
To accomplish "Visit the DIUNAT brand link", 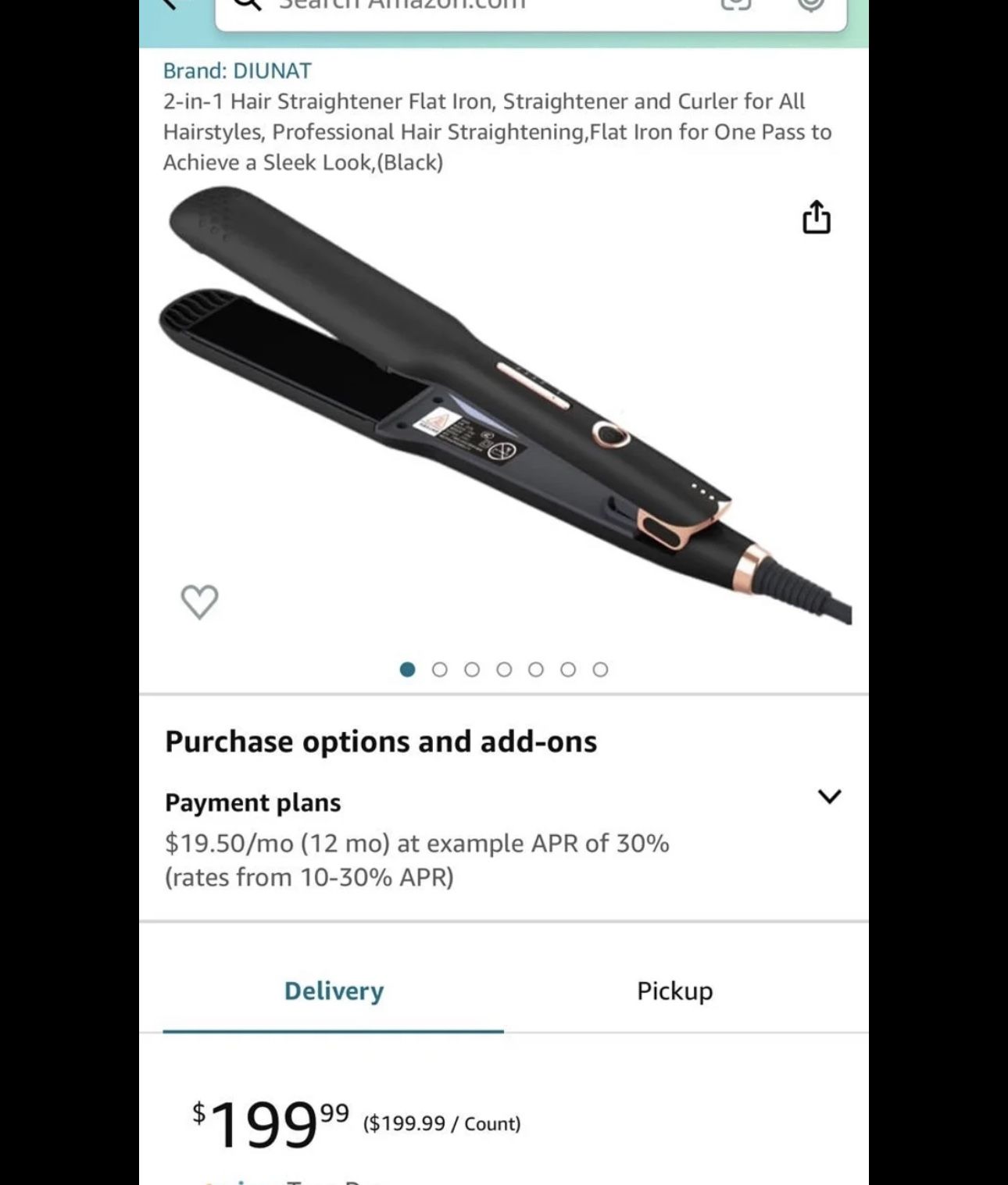I will tap(237, 71).
